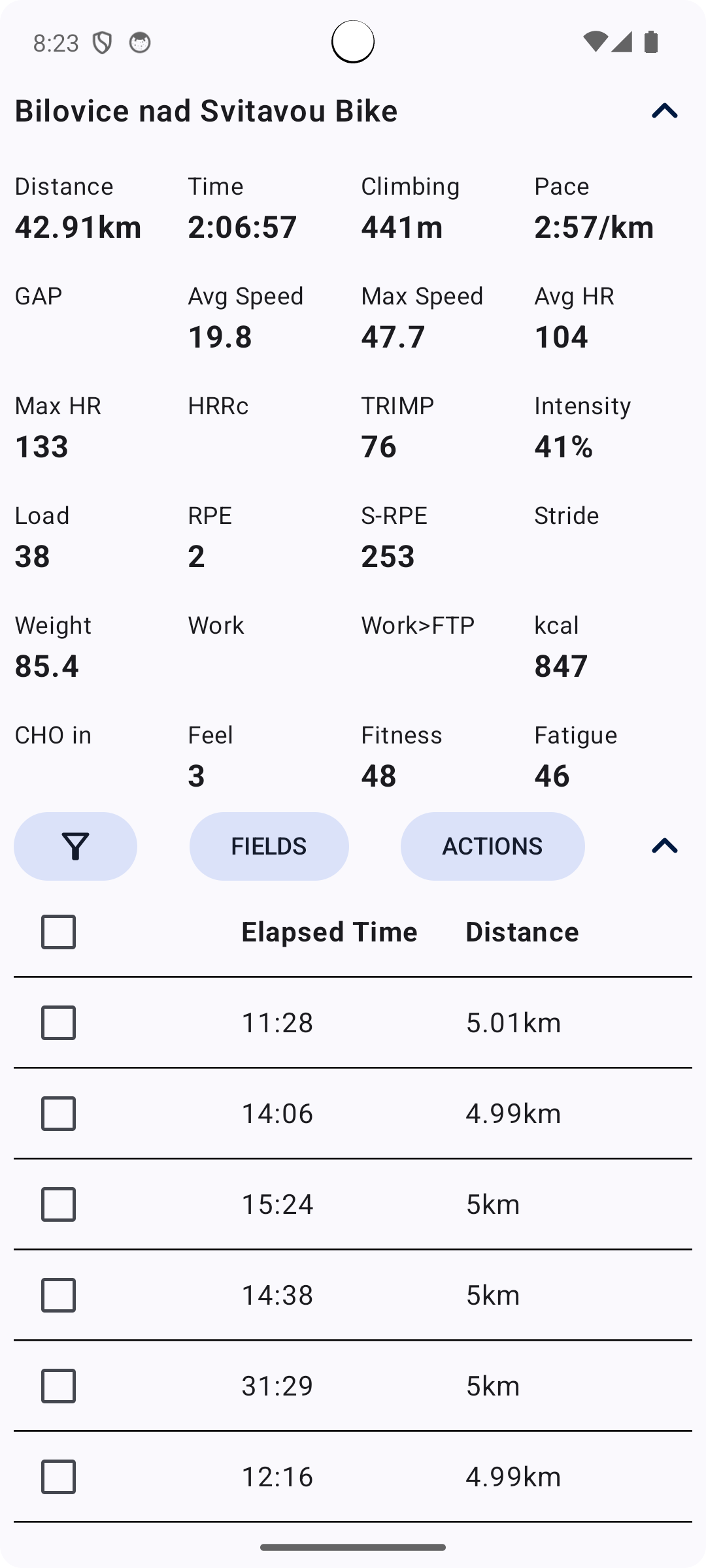Tick the select-all checkbox in the header row

tap(59, 932)
